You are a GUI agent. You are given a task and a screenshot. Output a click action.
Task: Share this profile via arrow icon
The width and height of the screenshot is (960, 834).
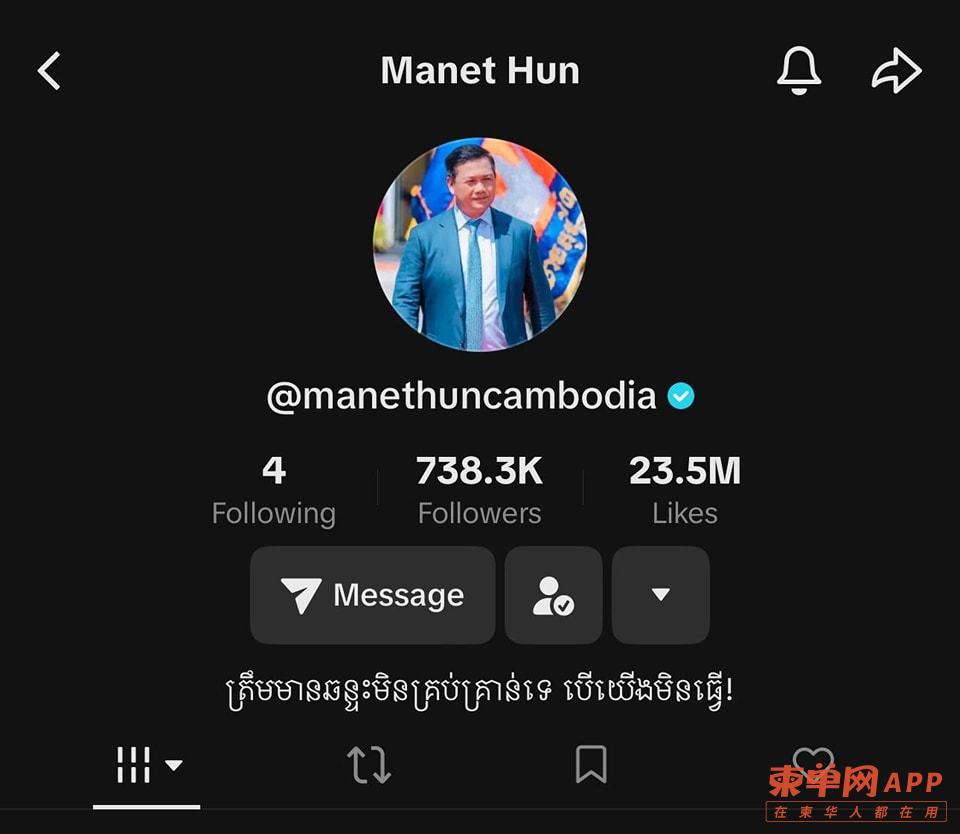(895, 71)
